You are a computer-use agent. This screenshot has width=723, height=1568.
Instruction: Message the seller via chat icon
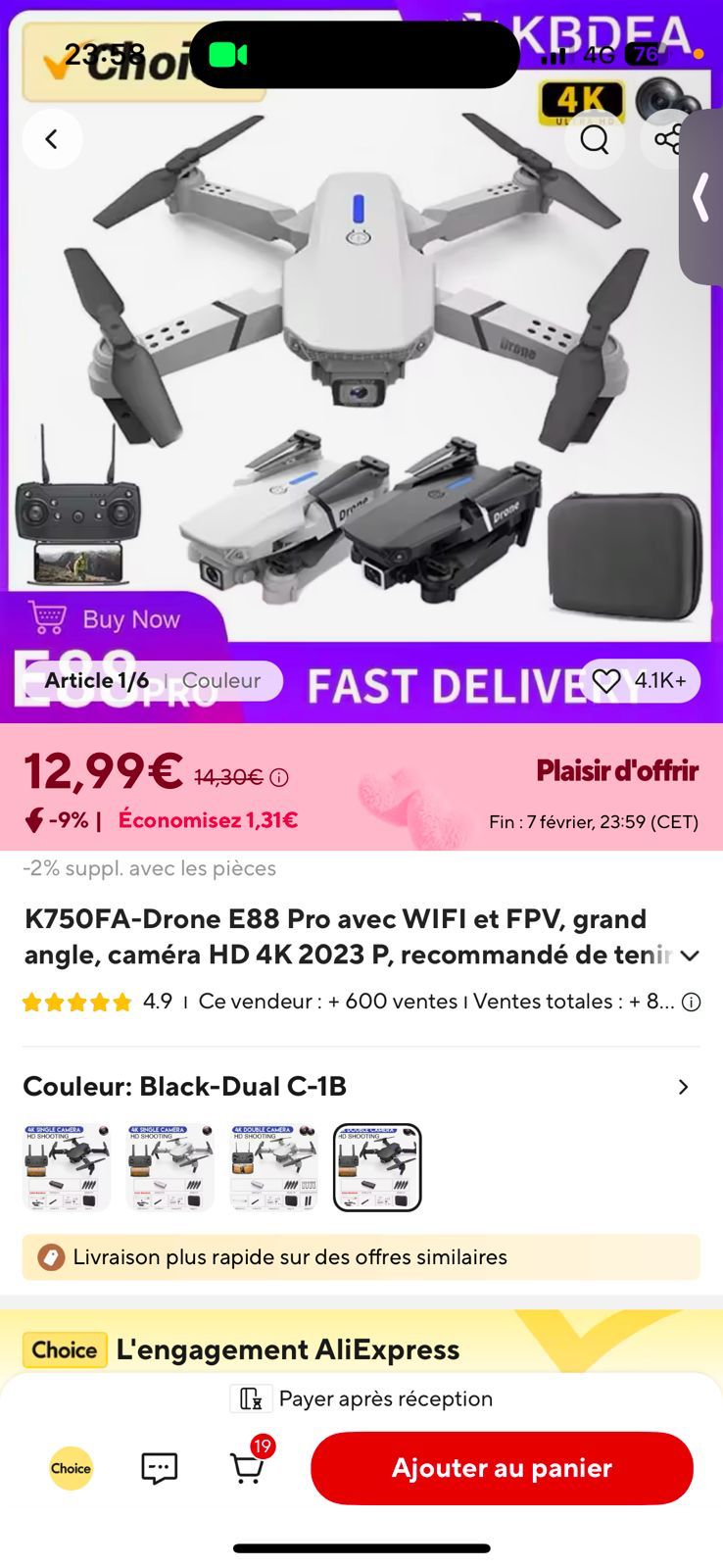(x=160, y=1468)
